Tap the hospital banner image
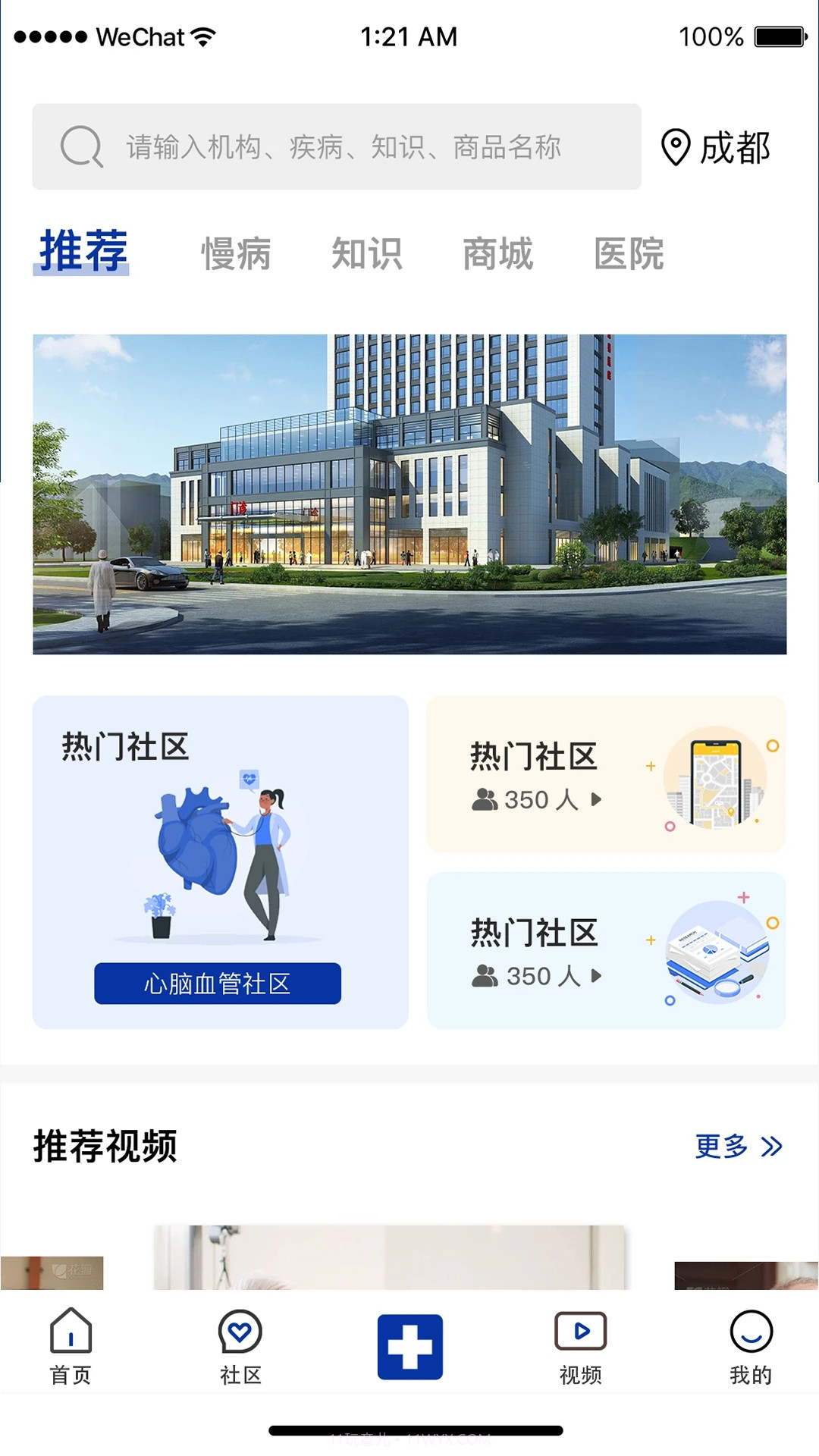 pos(409,493)
